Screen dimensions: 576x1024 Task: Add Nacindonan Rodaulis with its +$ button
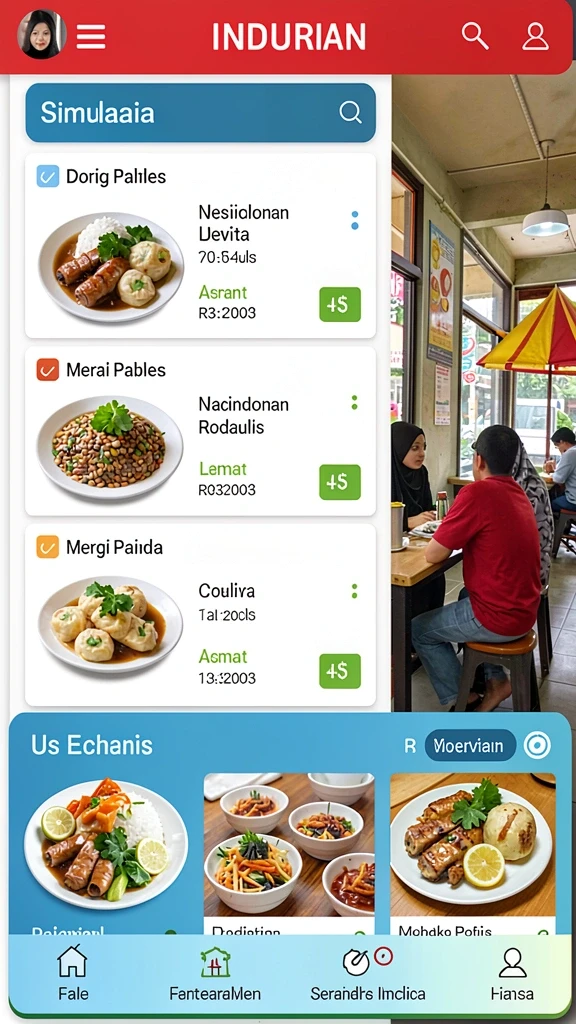click(340, 482)
